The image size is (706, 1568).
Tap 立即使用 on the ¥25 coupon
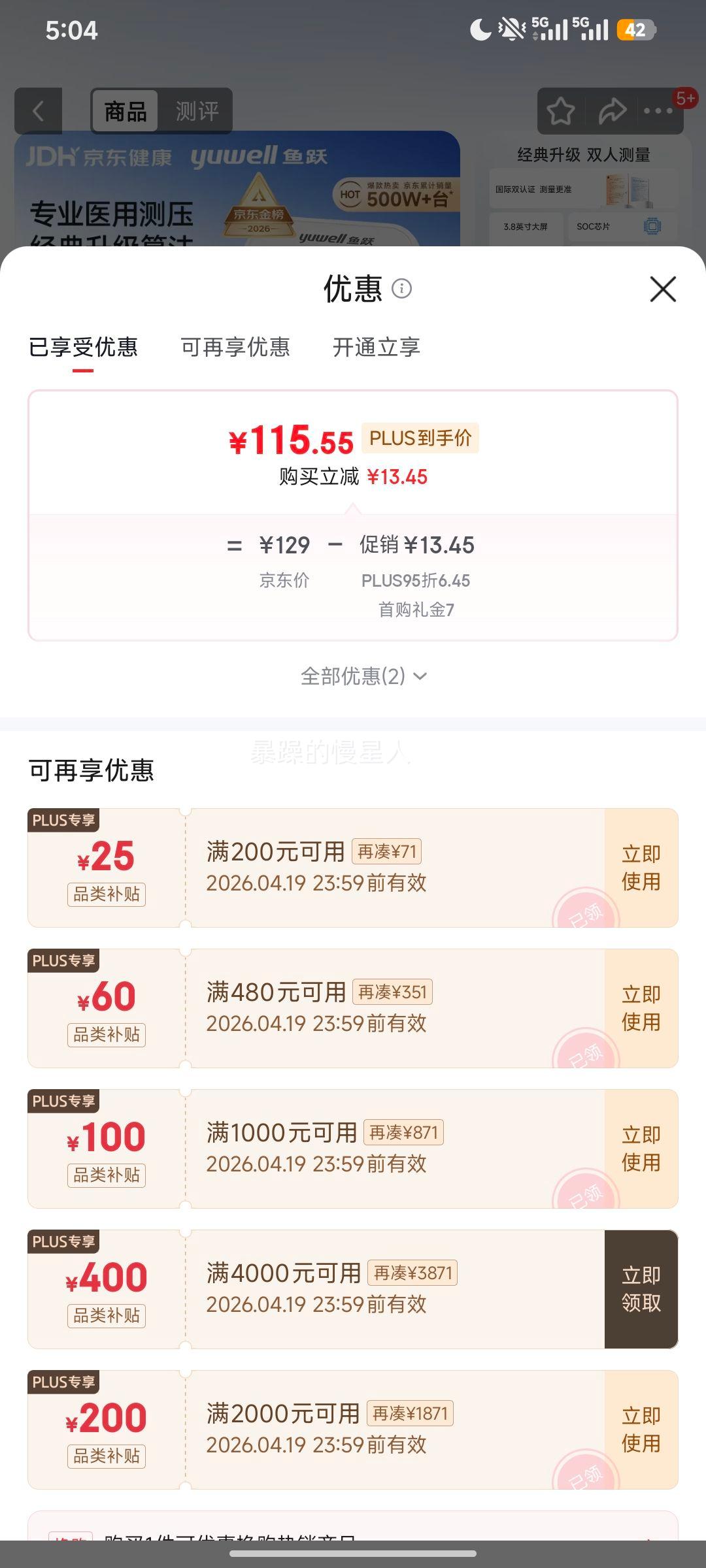coord(641,868)
